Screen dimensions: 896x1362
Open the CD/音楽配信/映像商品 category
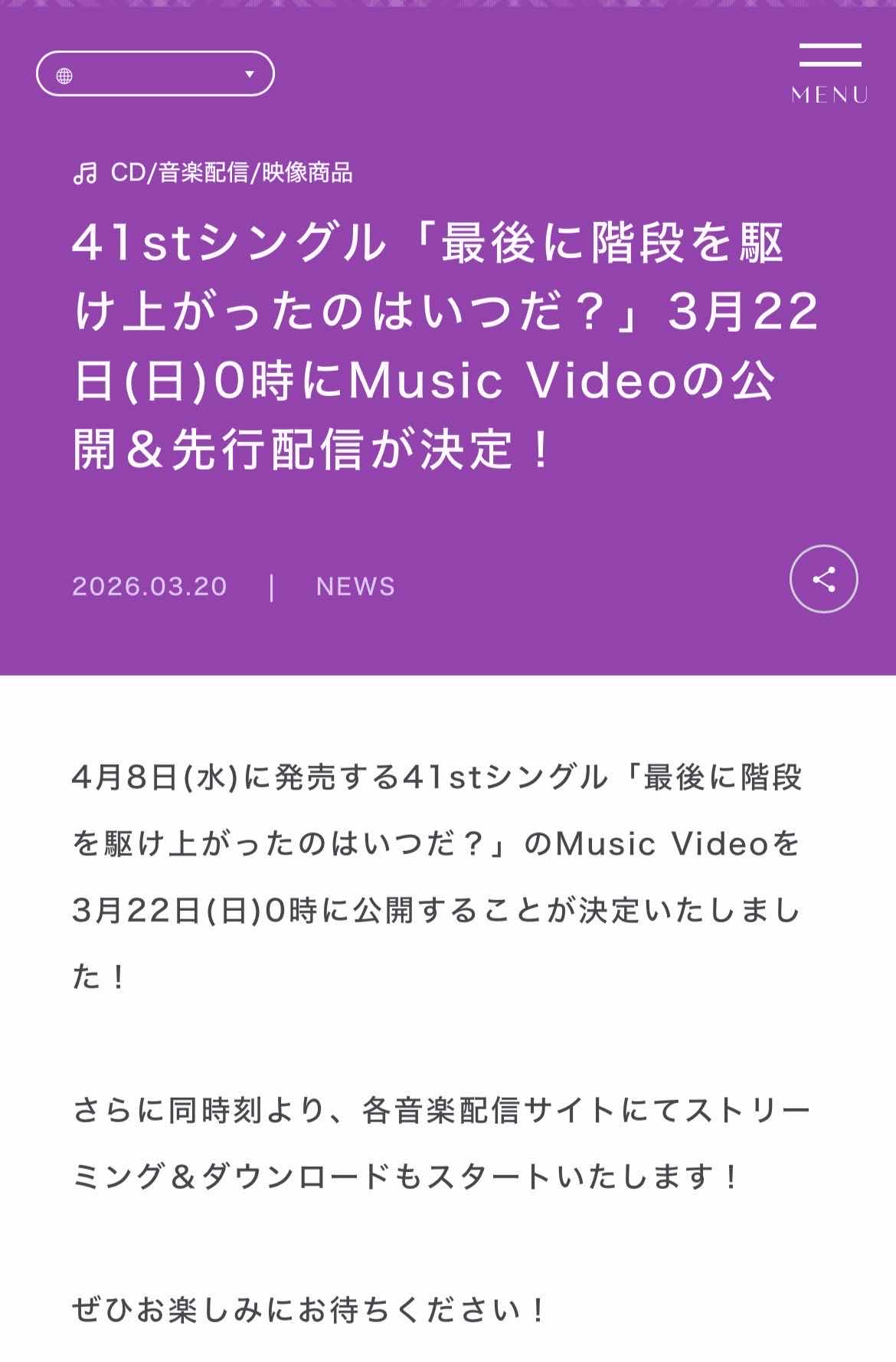coord(214,173)
